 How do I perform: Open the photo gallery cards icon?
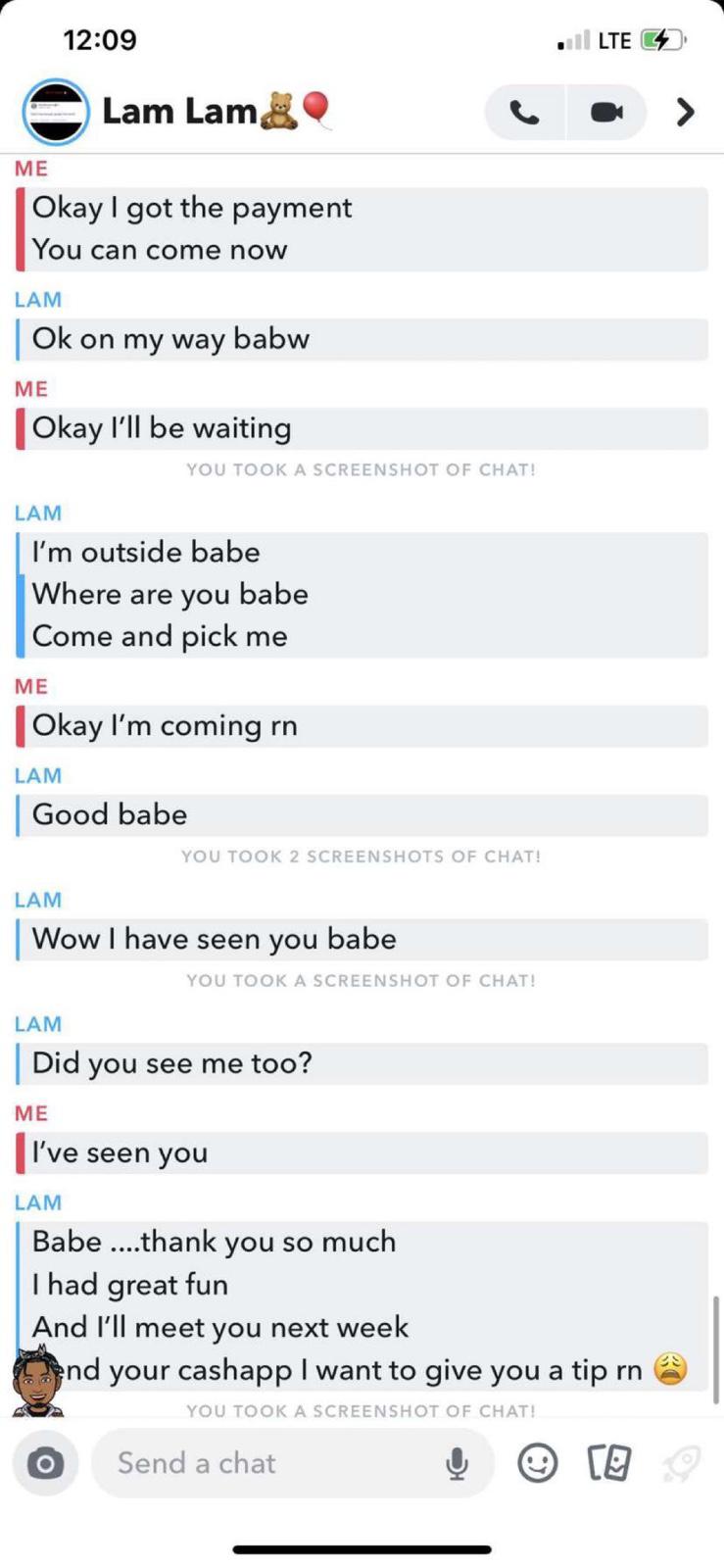pos(608,1463)
